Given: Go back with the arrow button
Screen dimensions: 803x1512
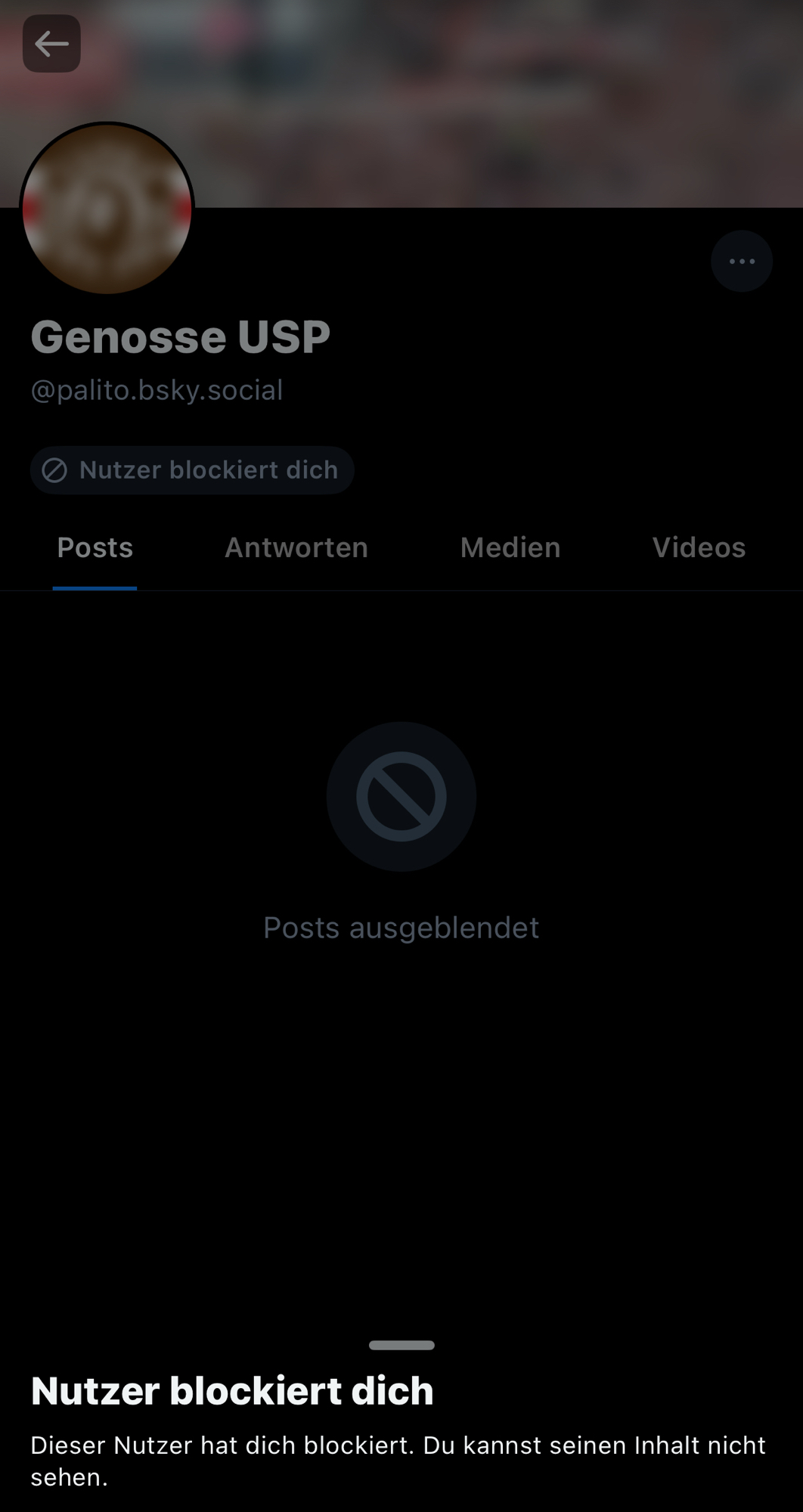Looking at the screenshot, I should [x=51, y=44].
